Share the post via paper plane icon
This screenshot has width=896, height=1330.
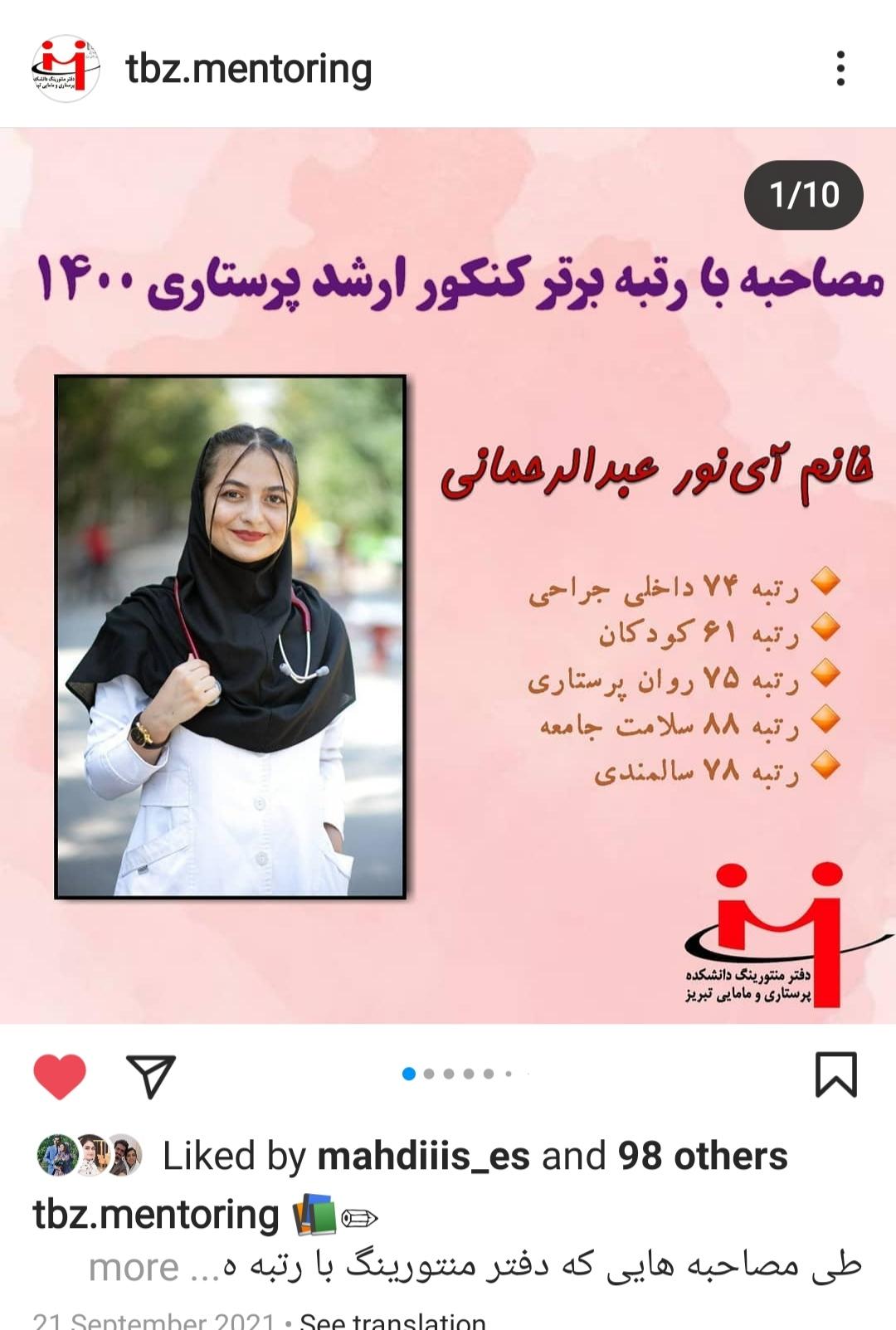click(150, 1076)
